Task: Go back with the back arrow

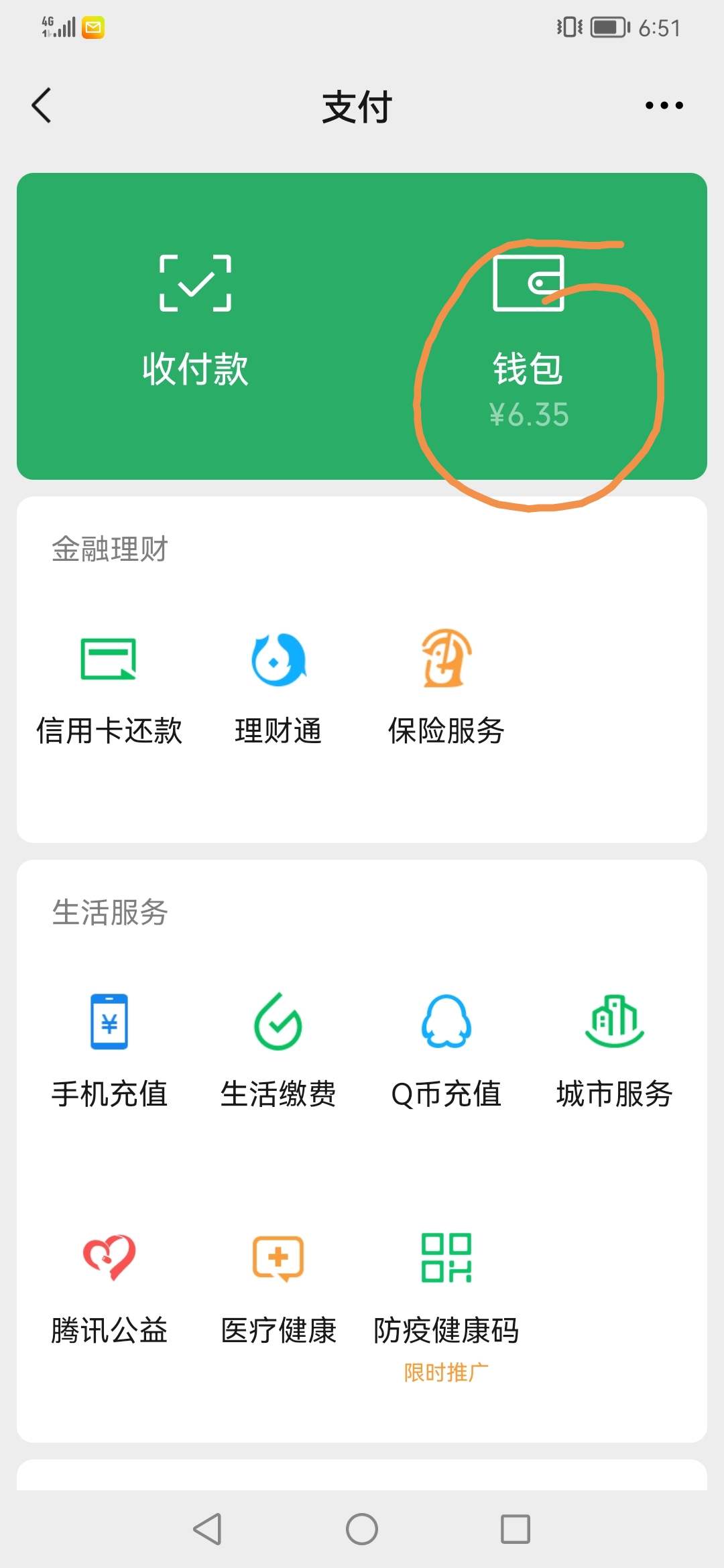Action: (42, 105)
